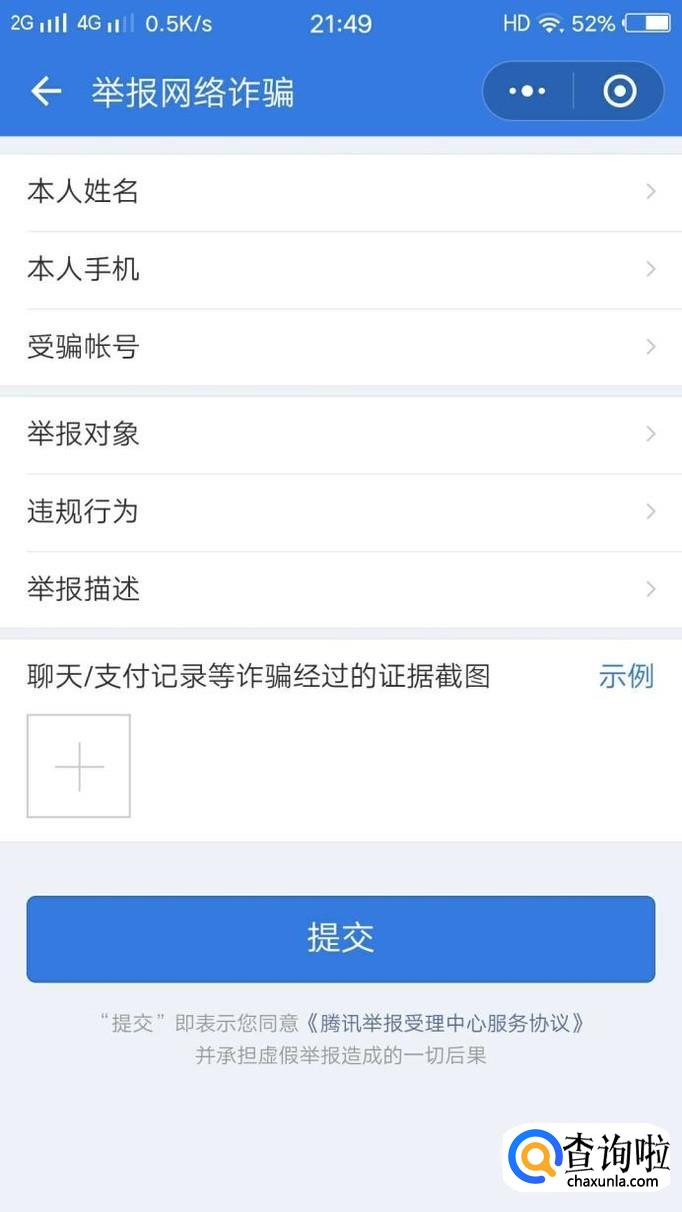The width and height of the screenshot is (682, 1212).
Task: Add an evidence screenshot with plus box
Action: pyautogui.click(x=79, y=766)
